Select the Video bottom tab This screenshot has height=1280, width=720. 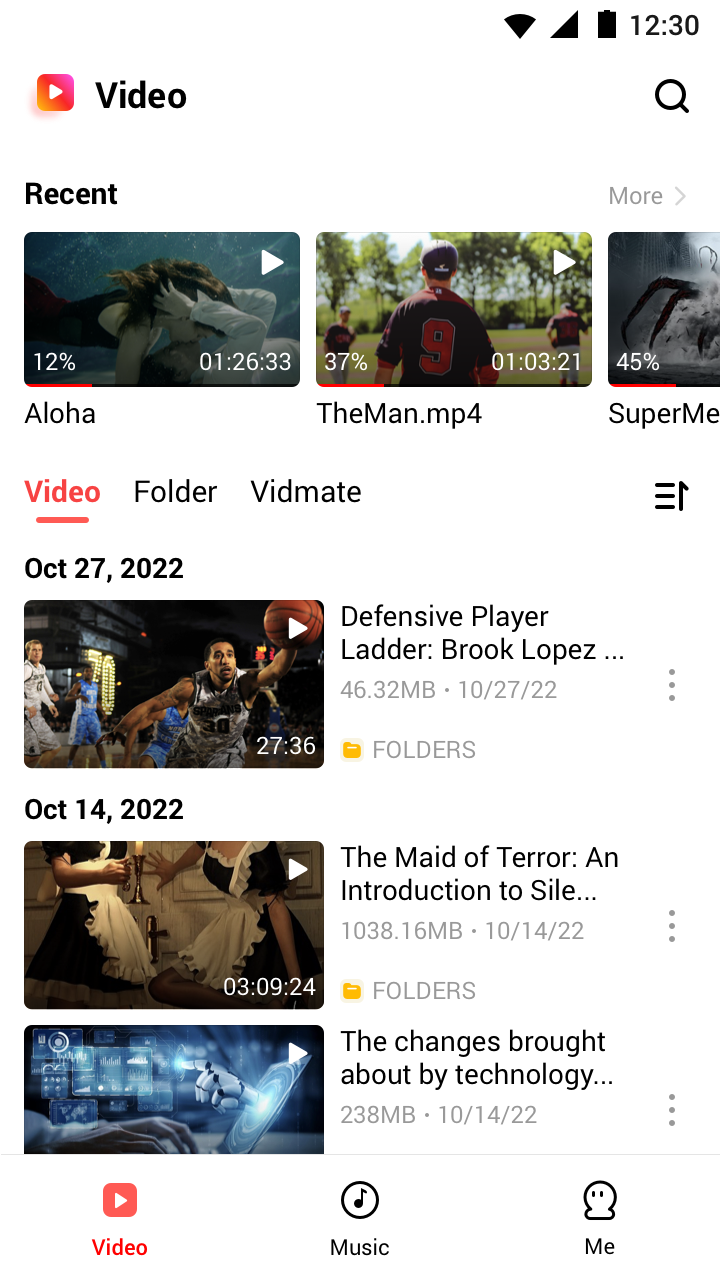[x=120, y=1218]
